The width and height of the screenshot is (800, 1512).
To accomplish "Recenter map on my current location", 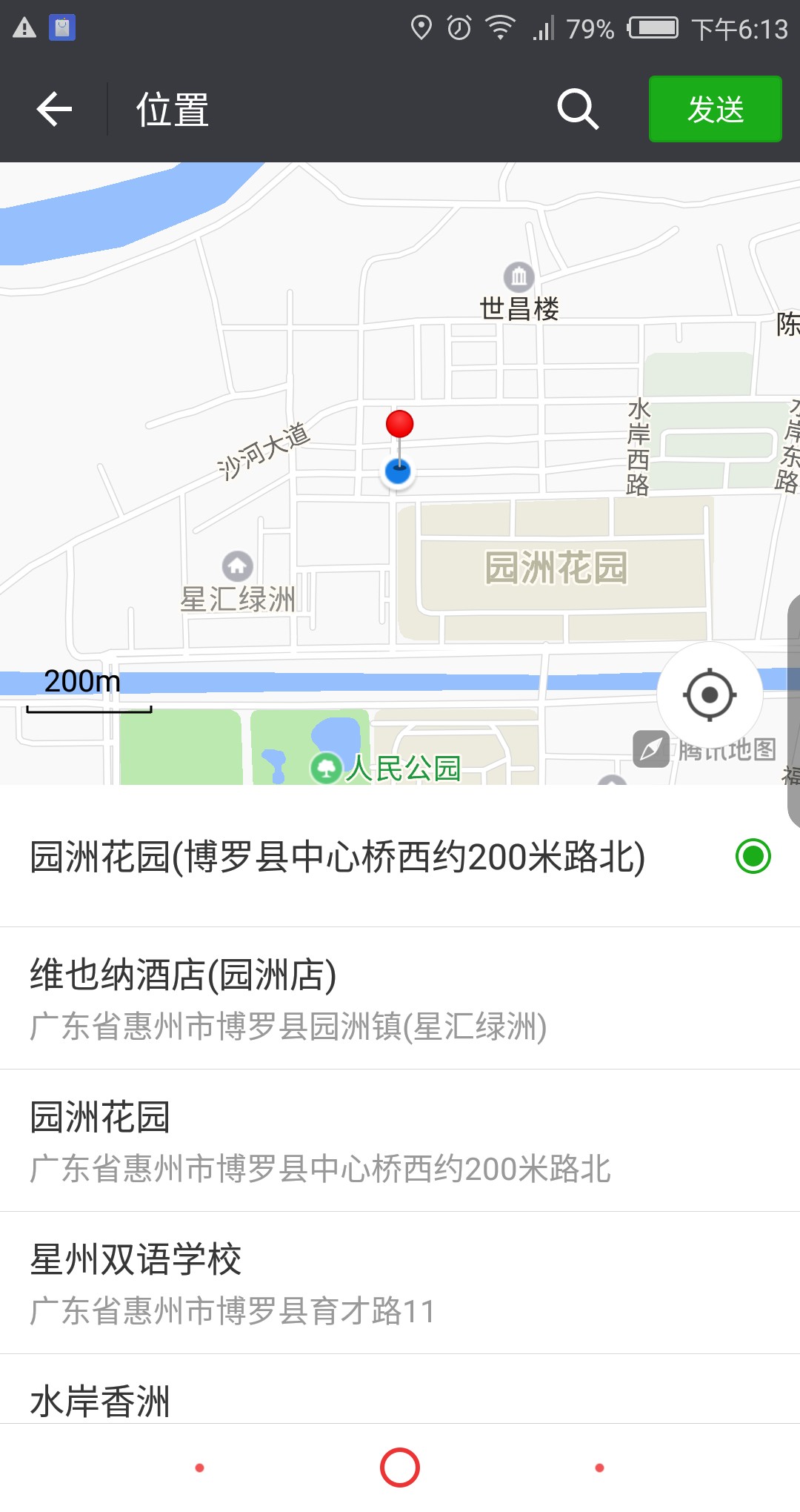I will (710, 695).
